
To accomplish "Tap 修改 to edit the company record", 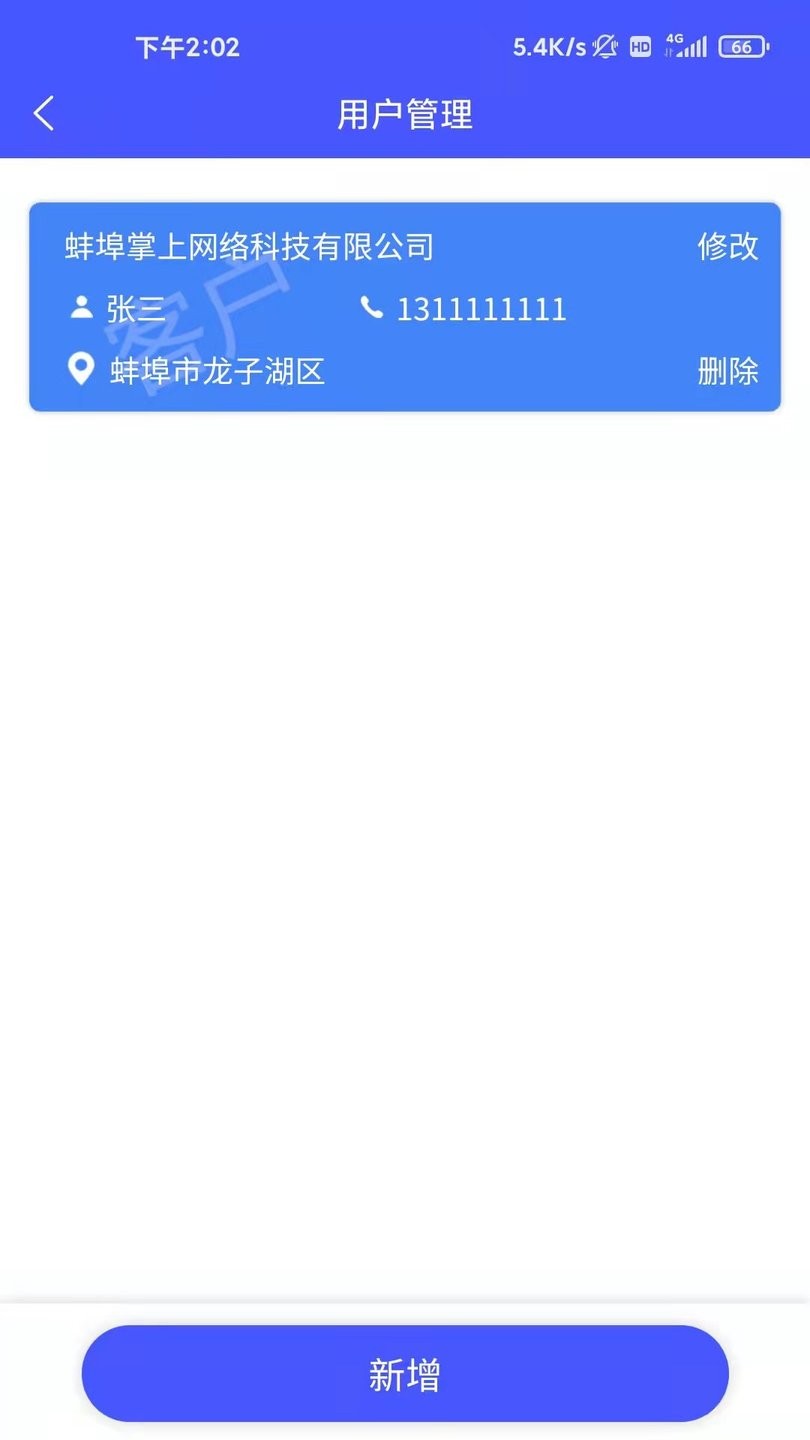I will click(x=728, y=247).
